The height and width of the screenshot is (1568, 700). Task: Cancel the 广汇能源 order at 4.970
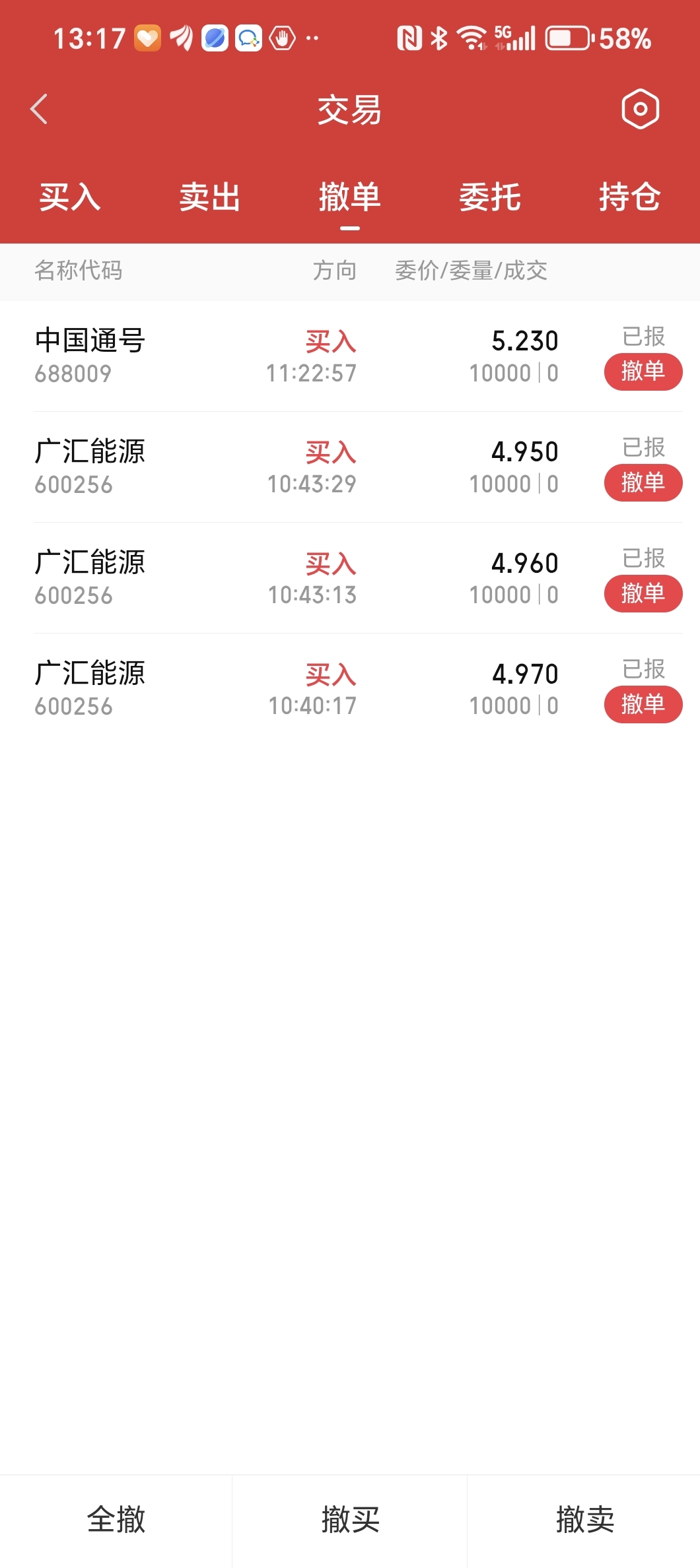(643, 704)
